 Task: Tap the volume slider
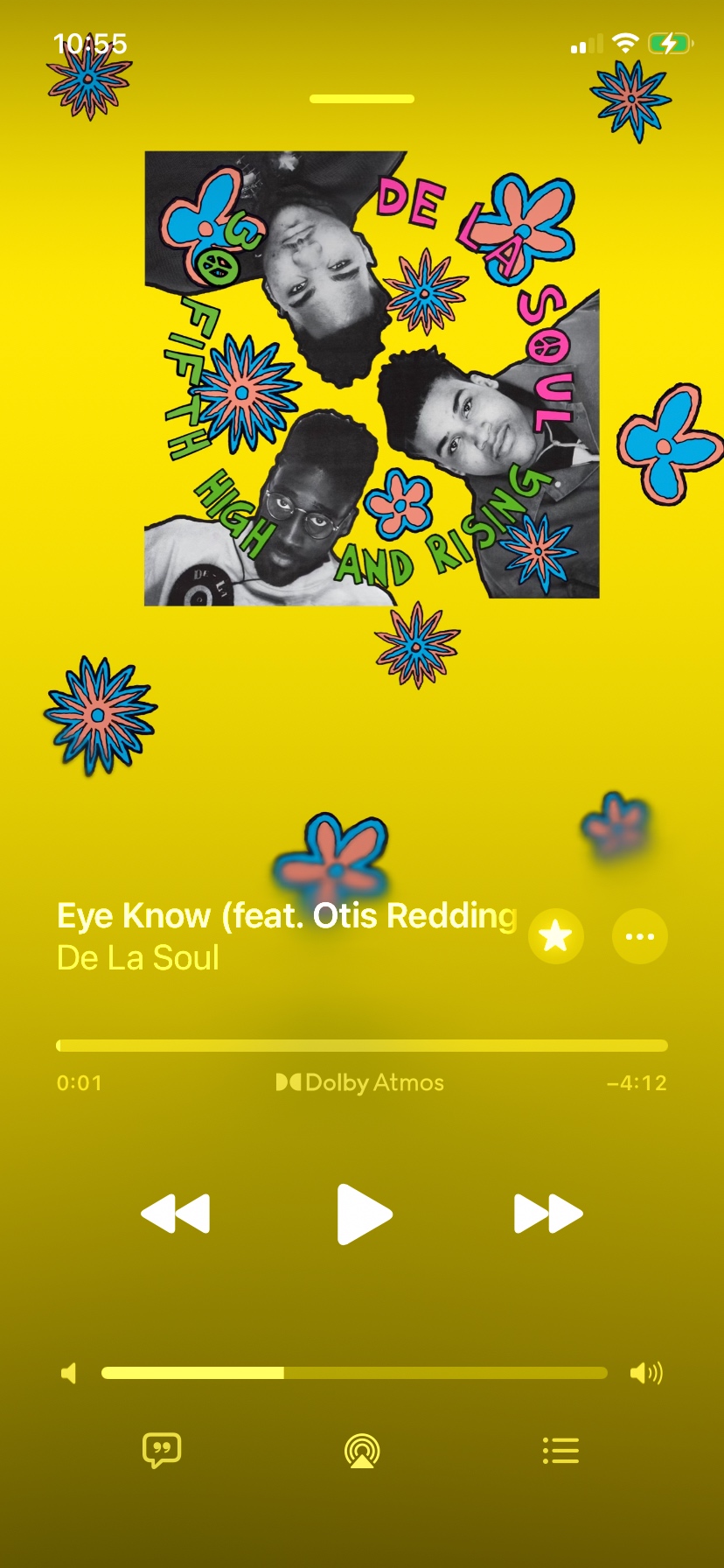354,1373
